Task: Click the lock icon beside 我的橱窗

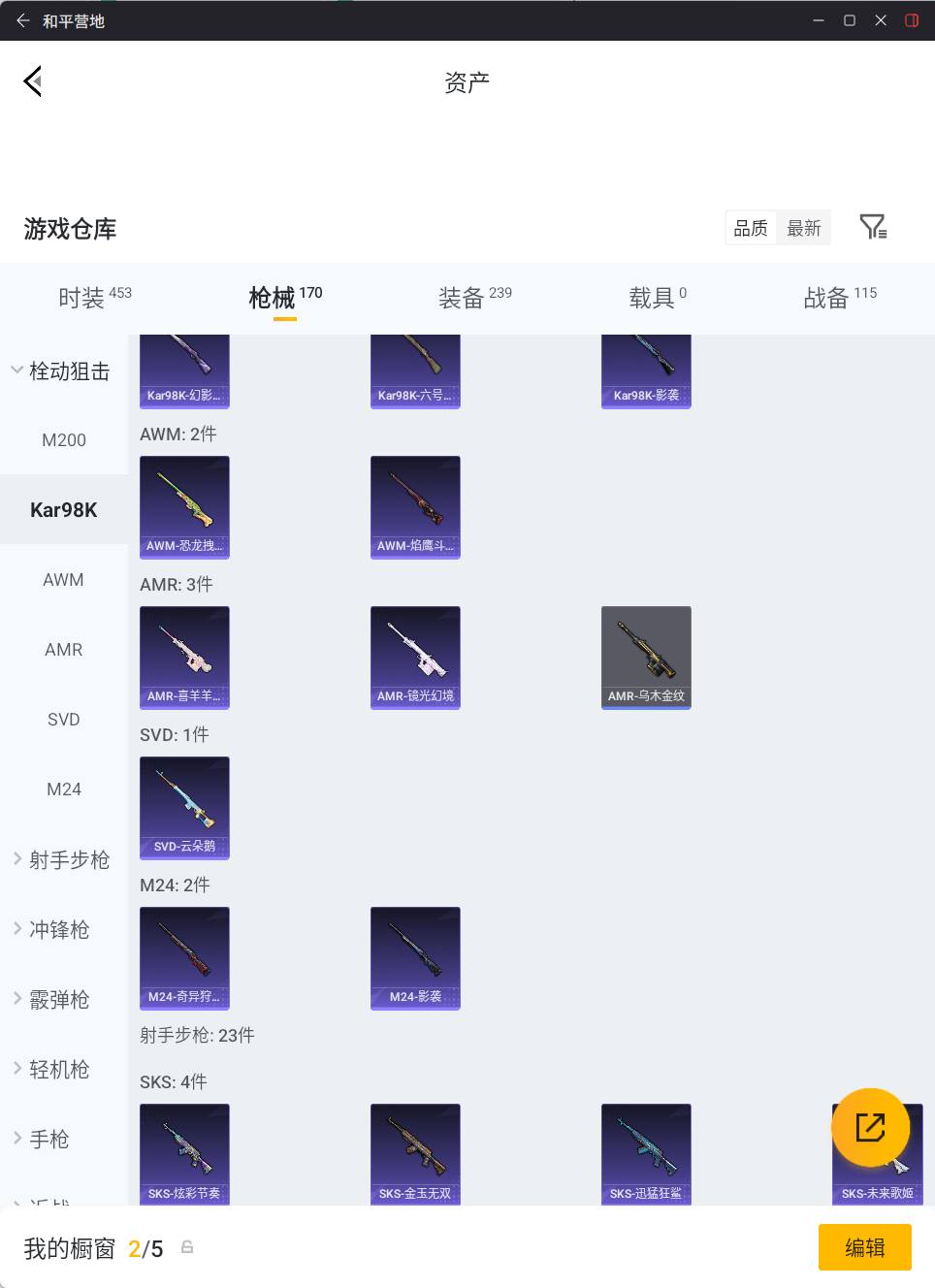Action: click(186, 1248)
